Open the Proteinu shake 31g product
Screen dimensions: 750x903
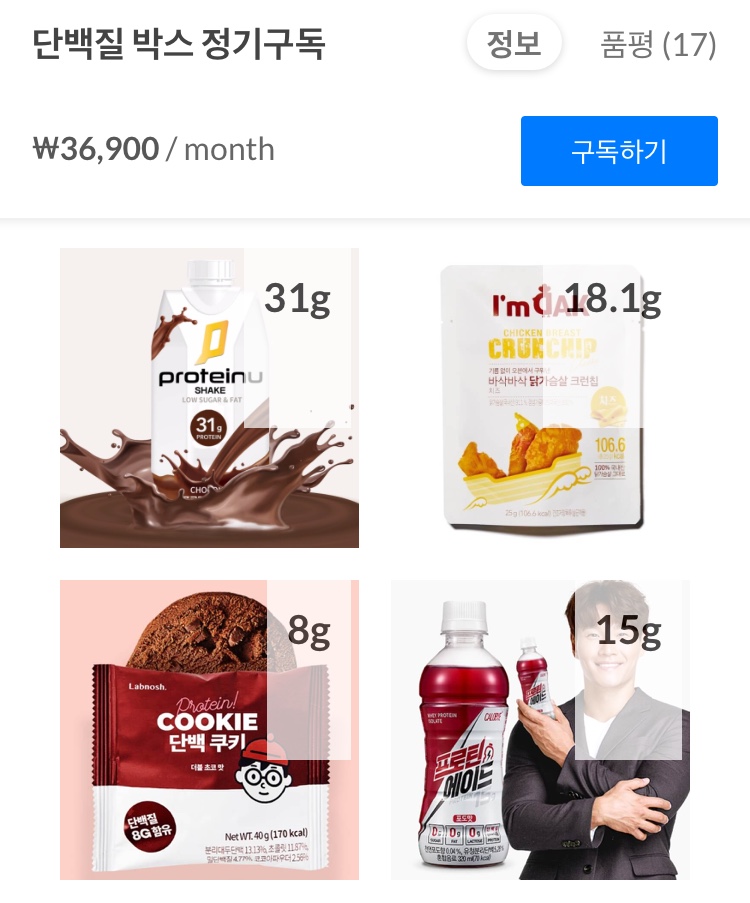tap(209, 398)
